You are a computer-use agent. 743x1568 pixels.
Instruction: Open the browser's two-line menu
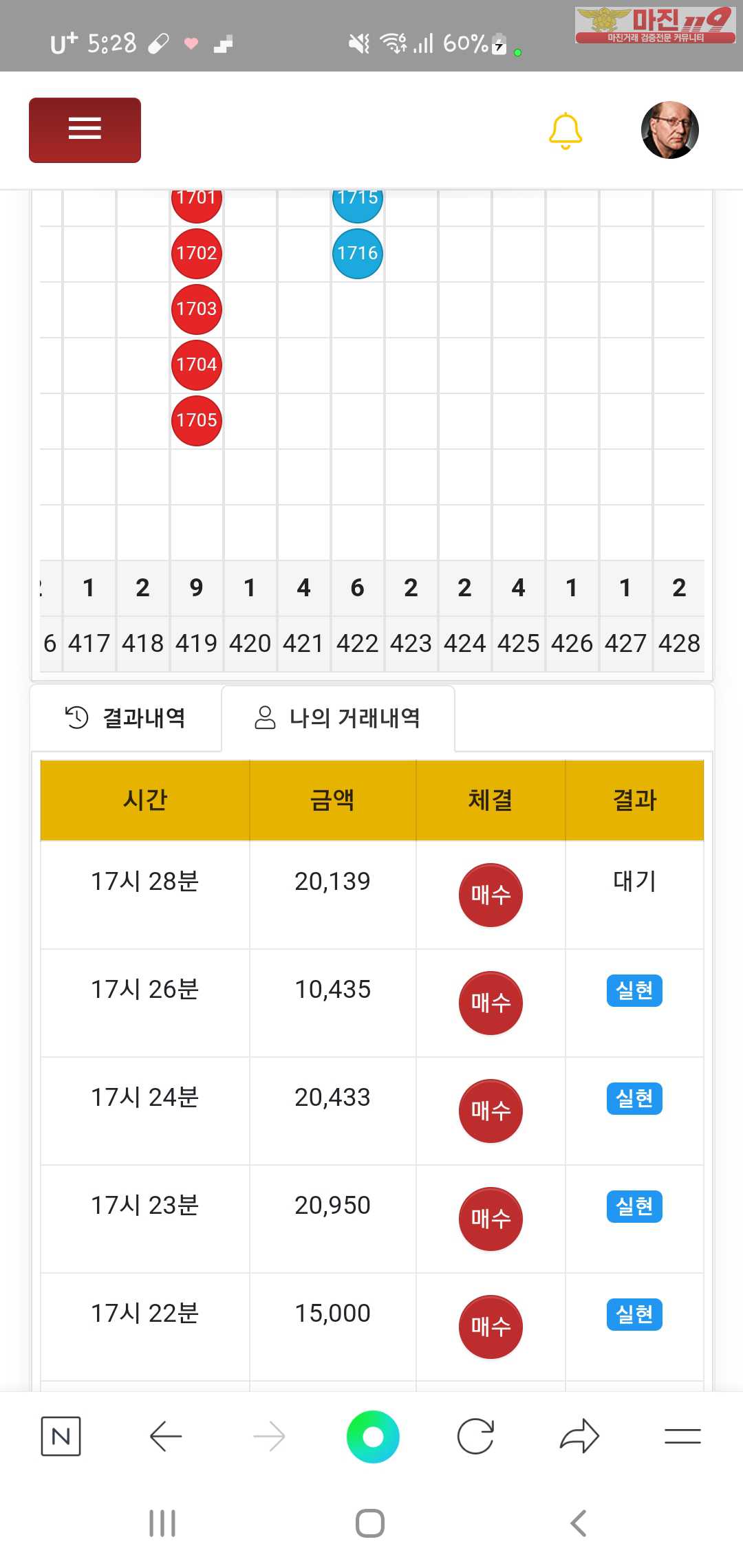[x=682, y=1436]
